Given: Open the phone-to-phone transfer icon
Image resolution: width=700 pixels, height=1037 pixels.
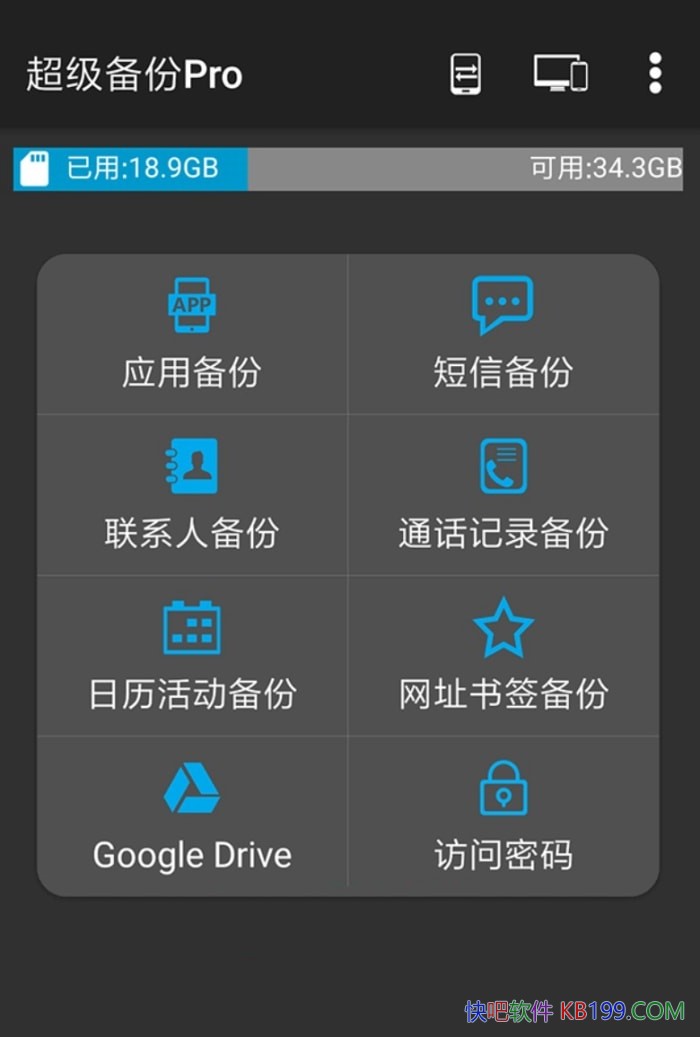Looking at the screenshot, I should coord(466,74).
